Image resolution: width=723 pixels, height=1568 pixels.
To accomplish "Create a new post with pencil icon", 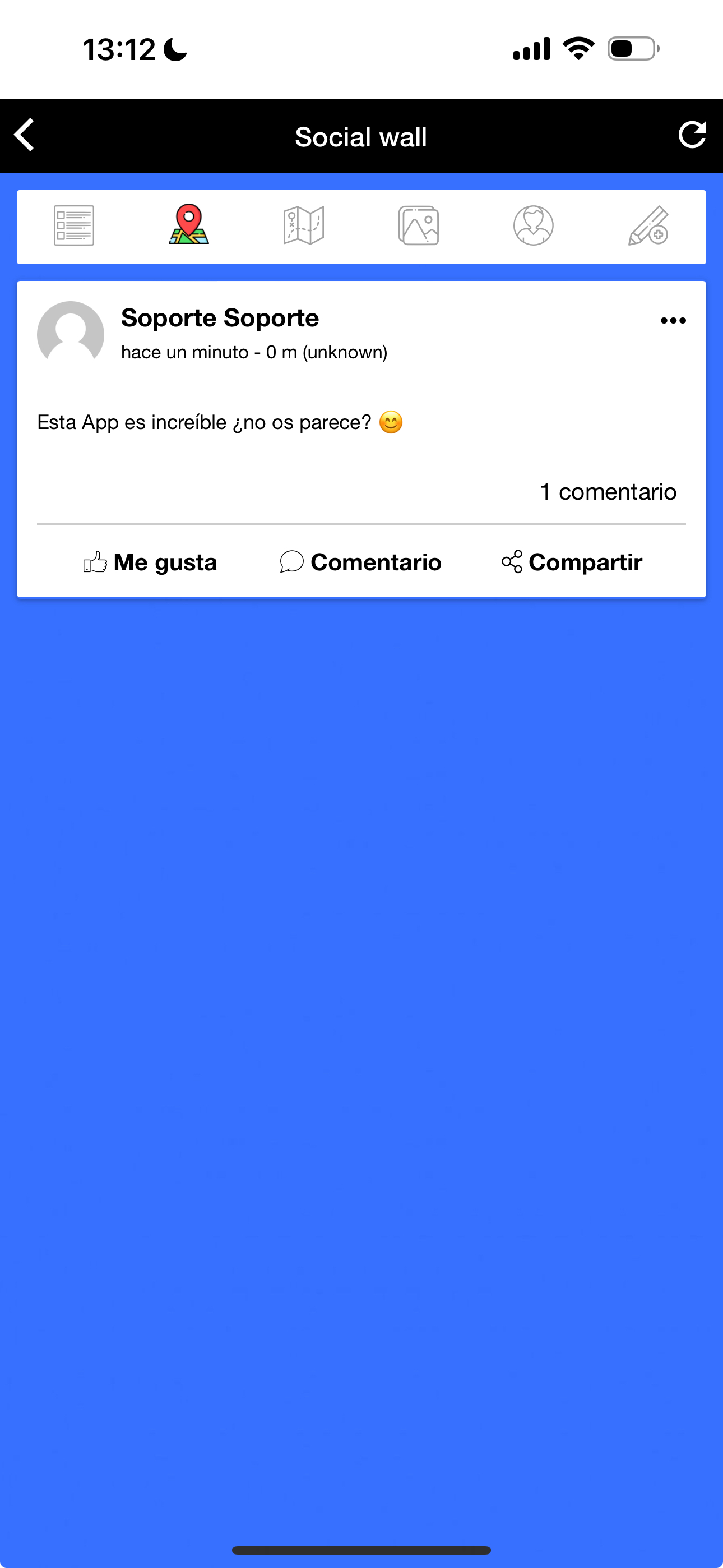I will (x=649, y=226).
